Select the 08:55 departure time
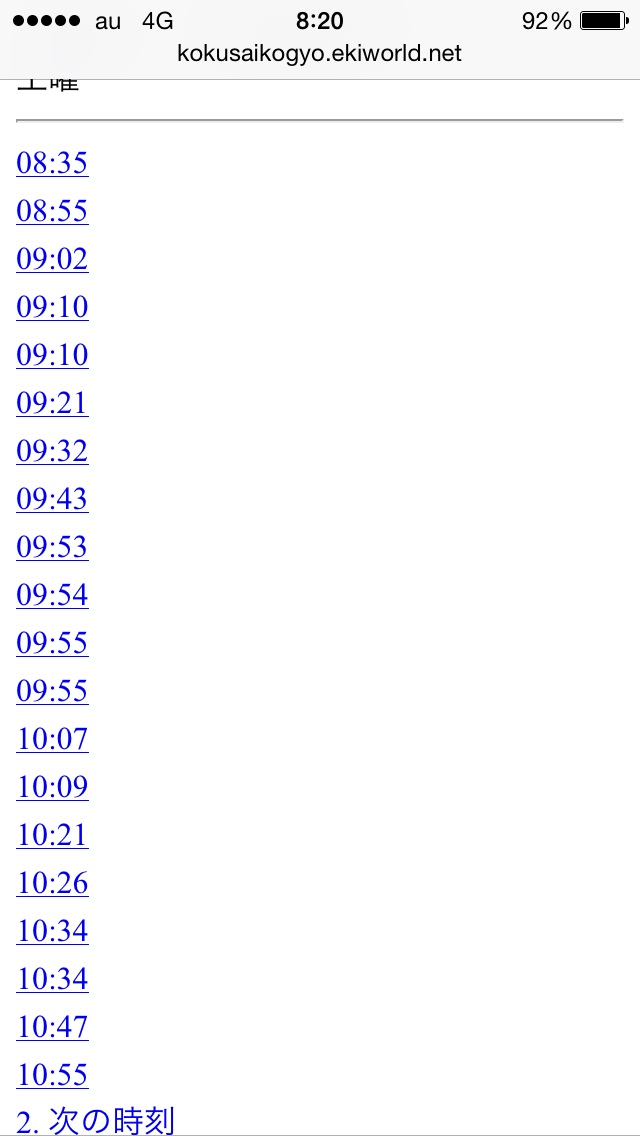This screenshot has height=1136, width=640. [52, 211]
